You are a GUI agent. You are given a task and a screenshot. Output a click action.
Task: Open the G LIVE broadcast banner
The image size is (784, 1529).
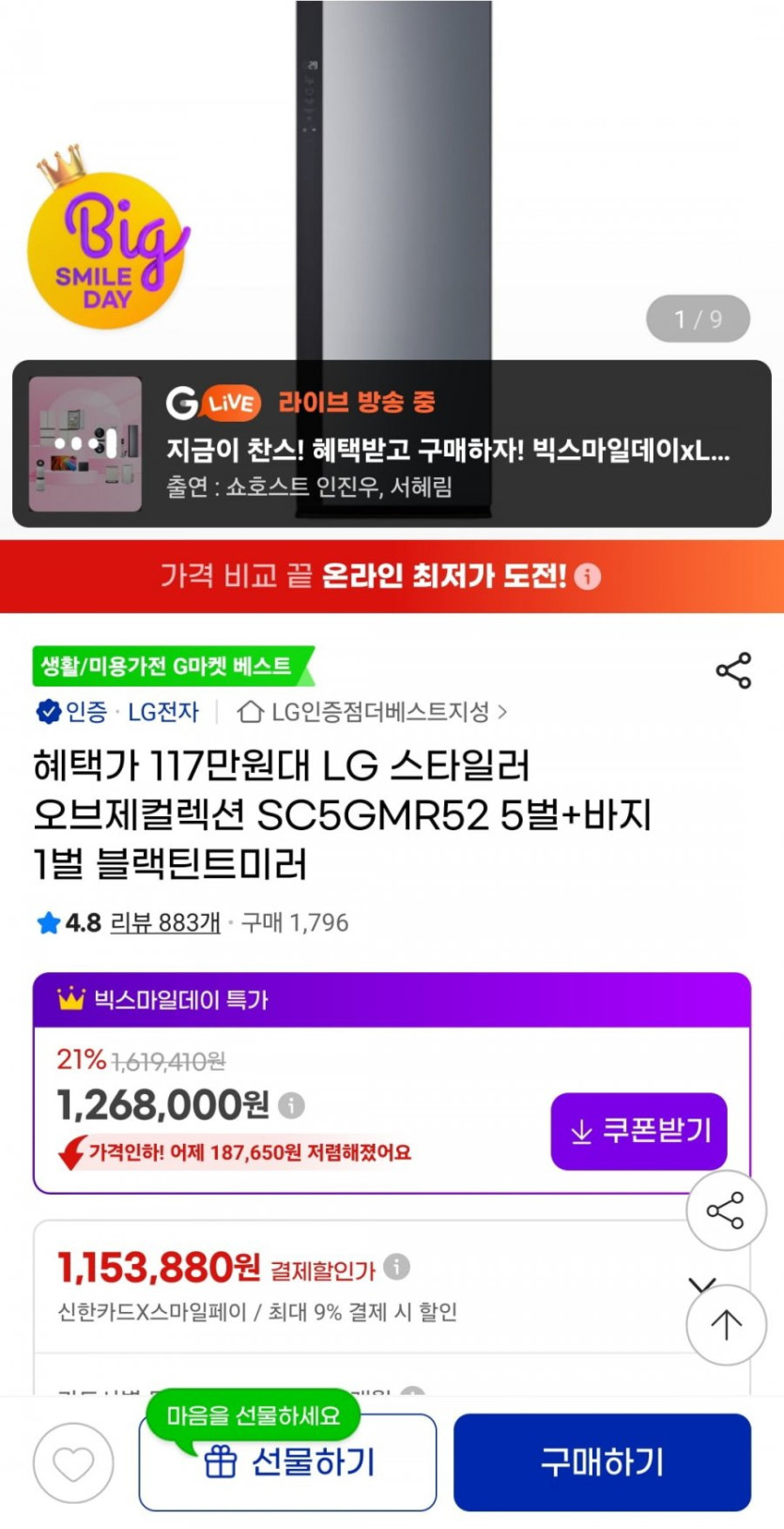click(392, 443)
